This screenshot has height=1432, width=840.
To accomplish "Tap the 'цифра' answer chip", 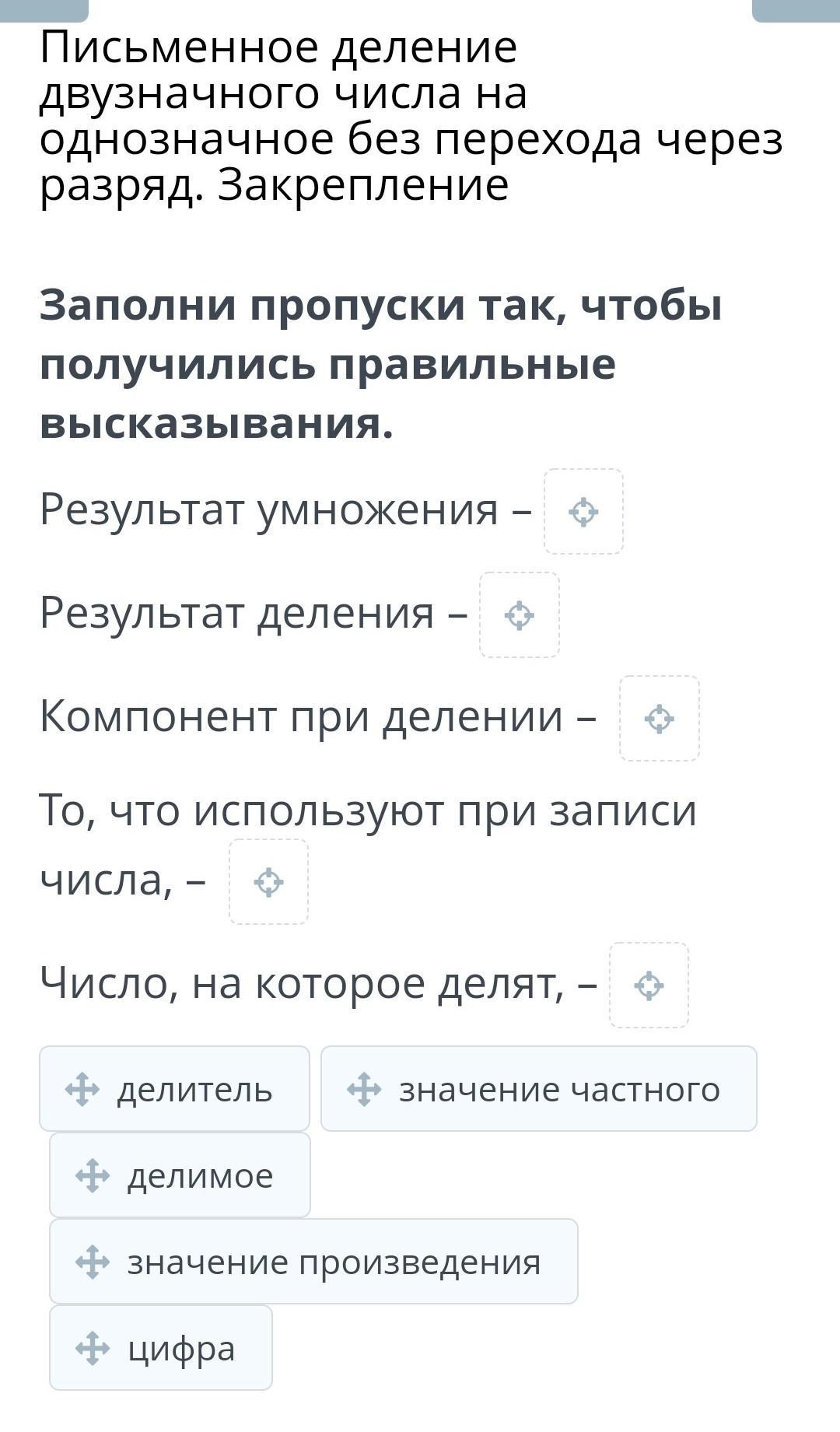I will [161, 1347].
